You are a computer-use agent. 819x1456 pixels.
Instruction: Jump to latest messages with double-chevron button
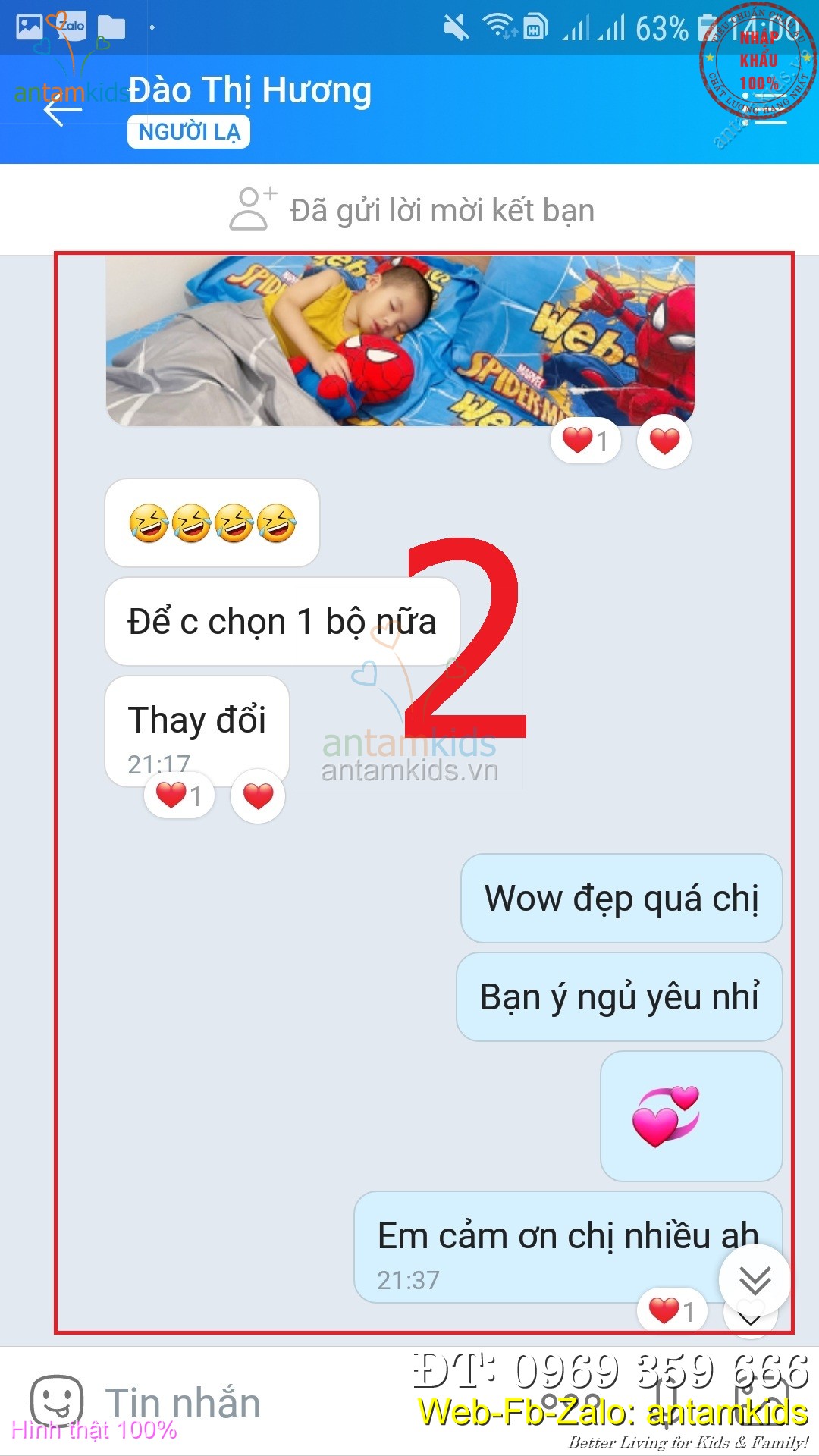(x=755, y=1281)
